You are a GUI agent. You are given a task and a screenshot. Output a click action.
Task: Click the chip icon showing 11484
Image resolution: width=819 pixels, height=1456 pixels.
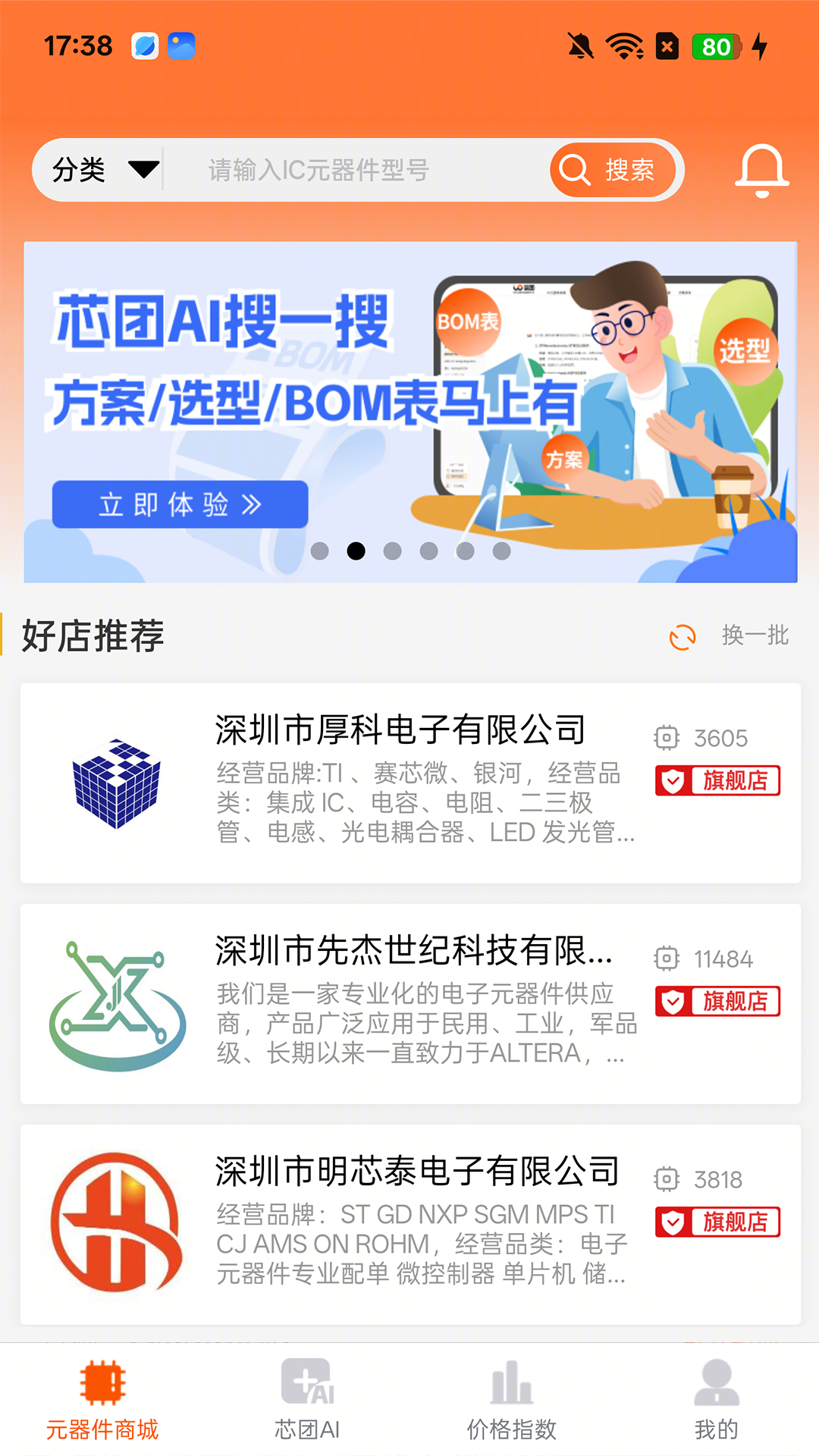click(667, 959)
